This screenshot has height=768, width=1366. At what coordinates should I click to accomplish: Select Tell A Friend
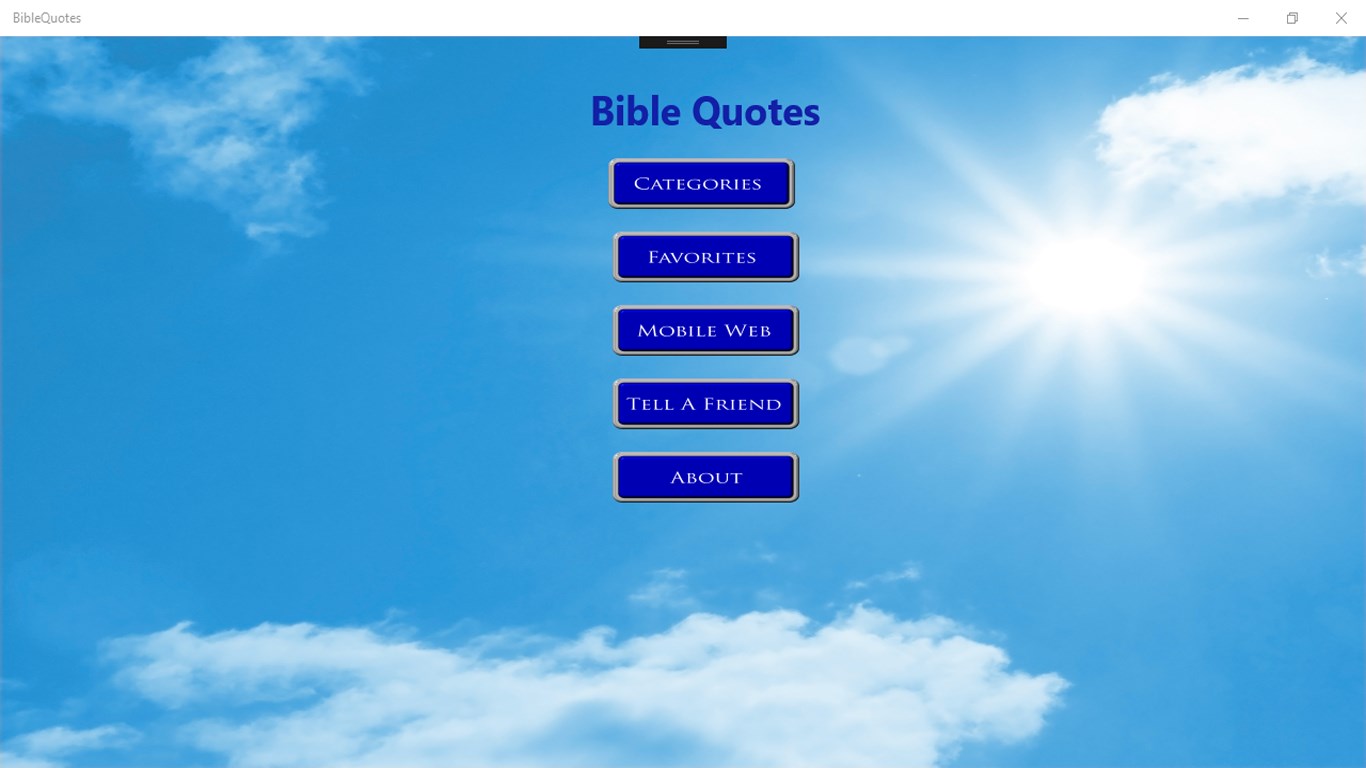tap(705, 404)
